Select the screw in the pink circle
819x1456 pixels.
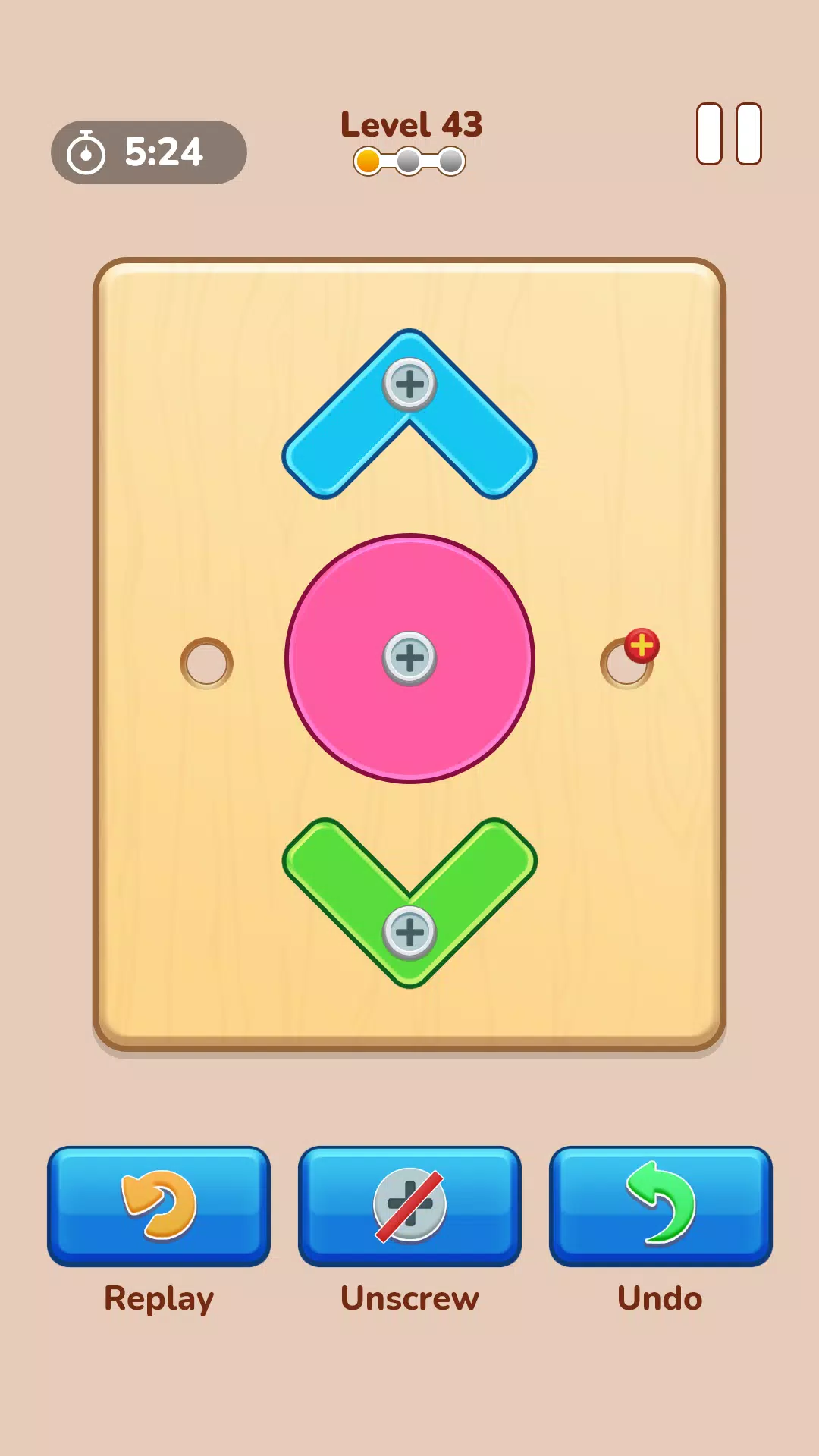click(x=409, y=658)
